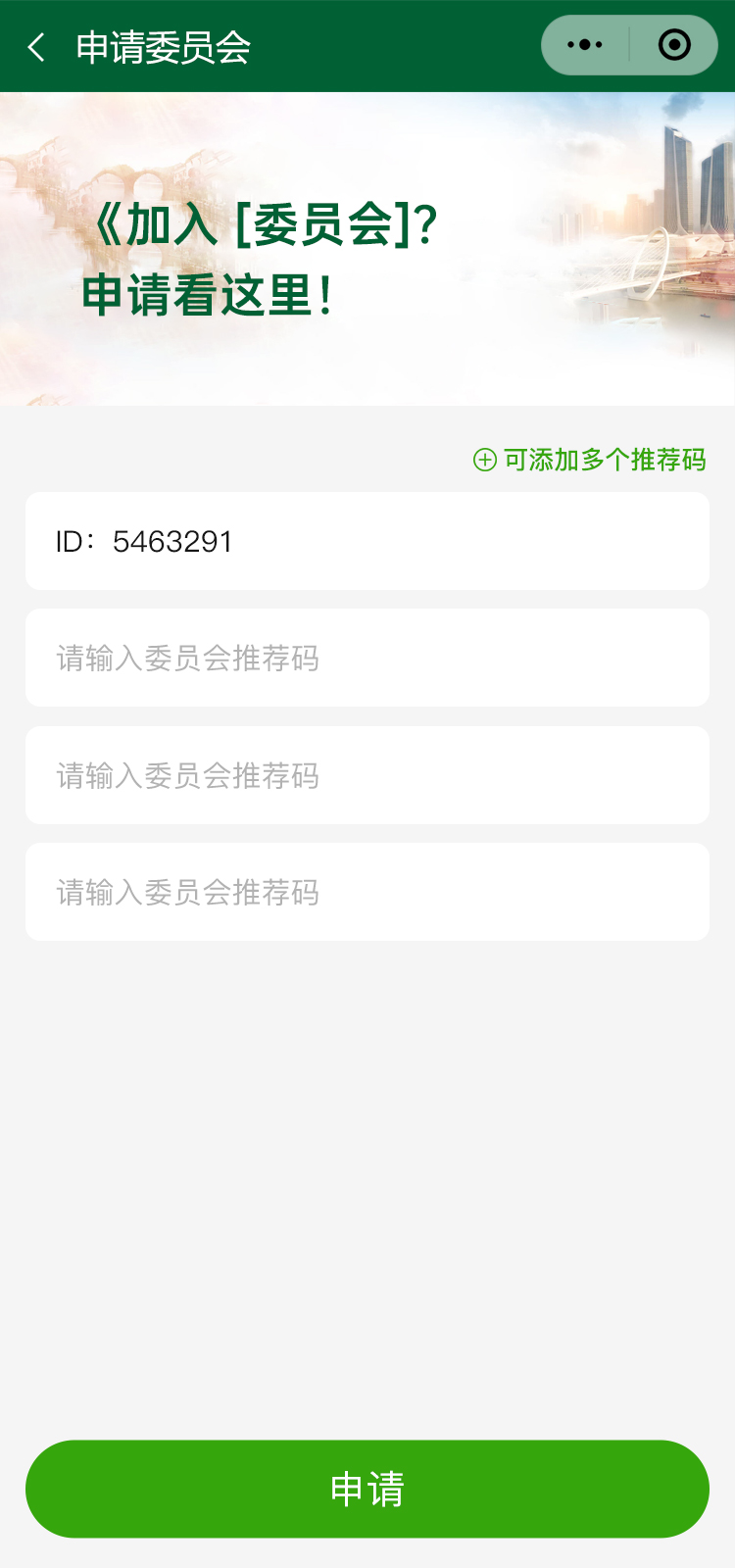Focus the second empty 请输入委员会推荐码 field
Image resolution: width=735 pixels, height=1568 pixels.
pyautogui.click(x=367, y=775)
